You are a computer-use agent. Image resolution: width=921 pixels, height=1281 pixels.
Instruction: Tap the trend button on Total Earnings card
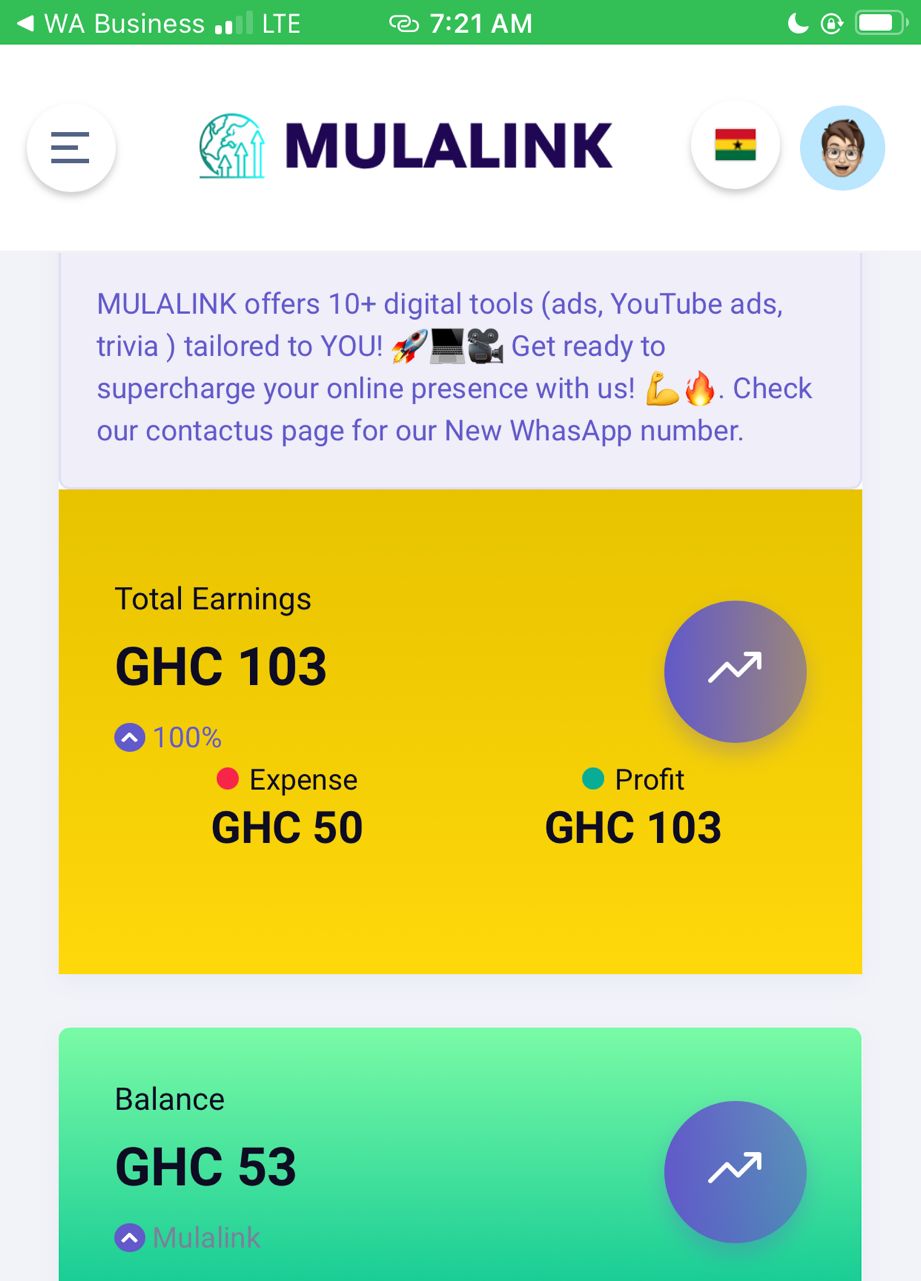tap(735, 671)
